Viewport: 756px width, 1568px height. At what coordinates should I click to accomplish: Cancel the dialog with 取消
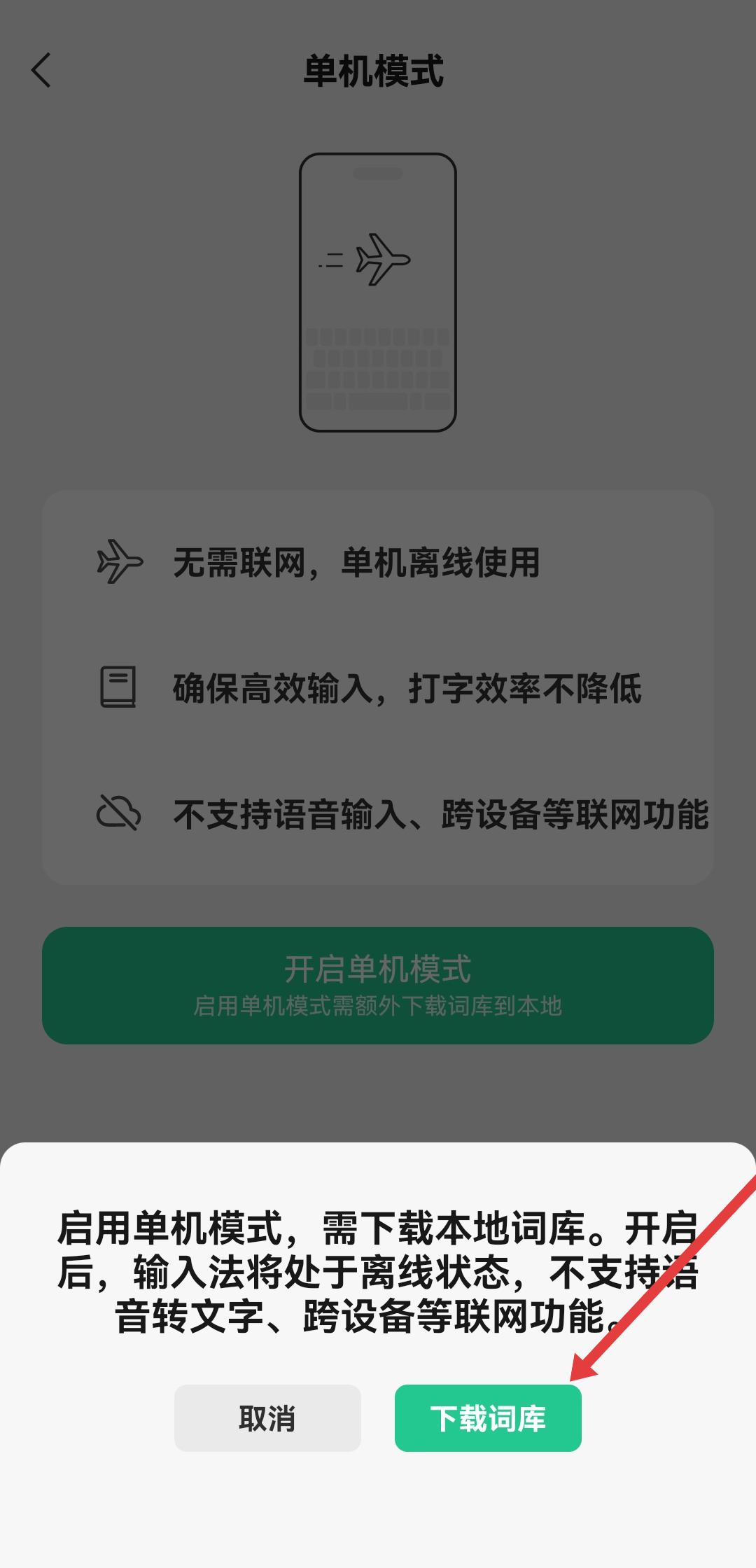pos(267,1418)
